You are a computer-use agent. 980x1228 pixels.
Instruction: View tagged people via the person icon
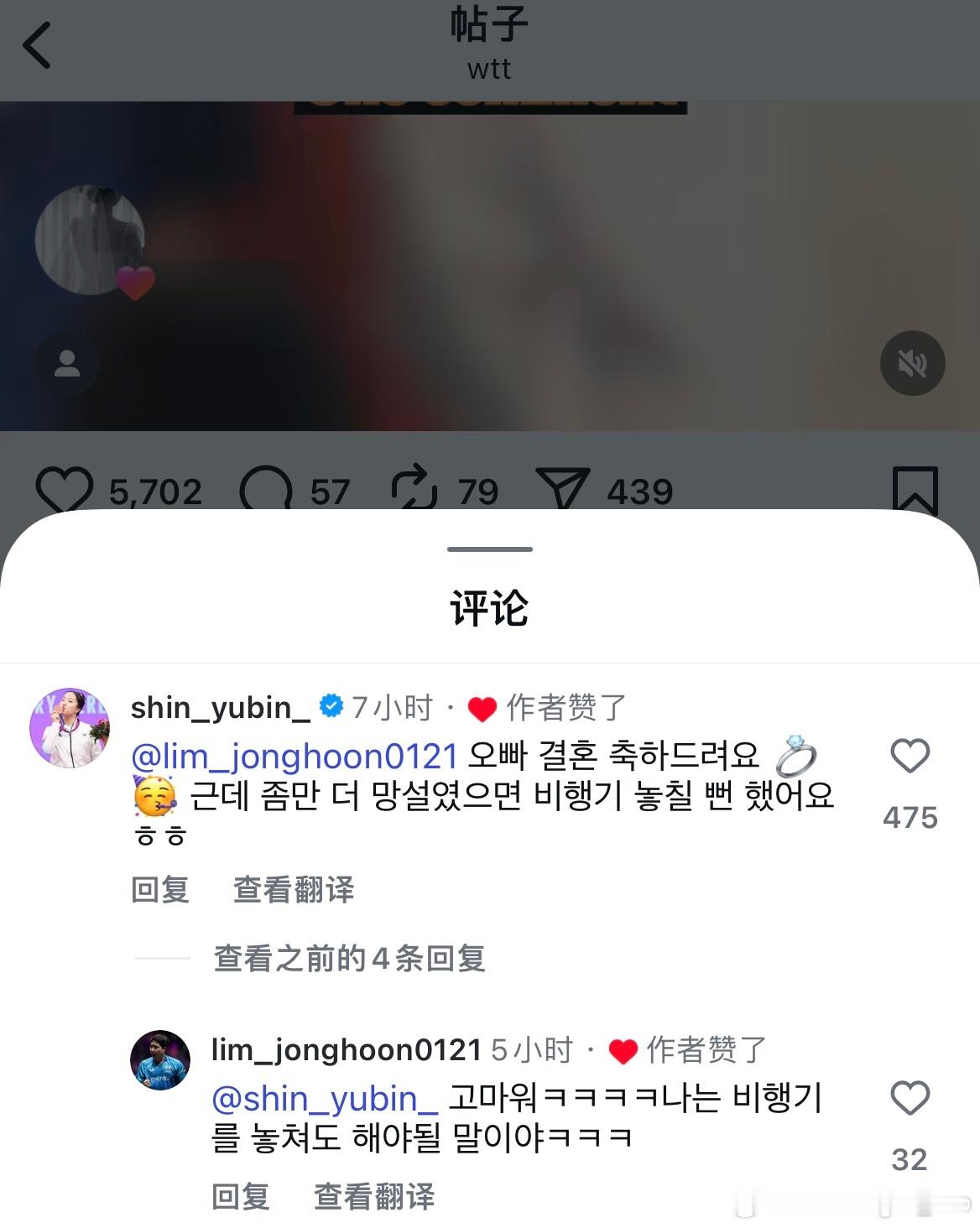68,363
